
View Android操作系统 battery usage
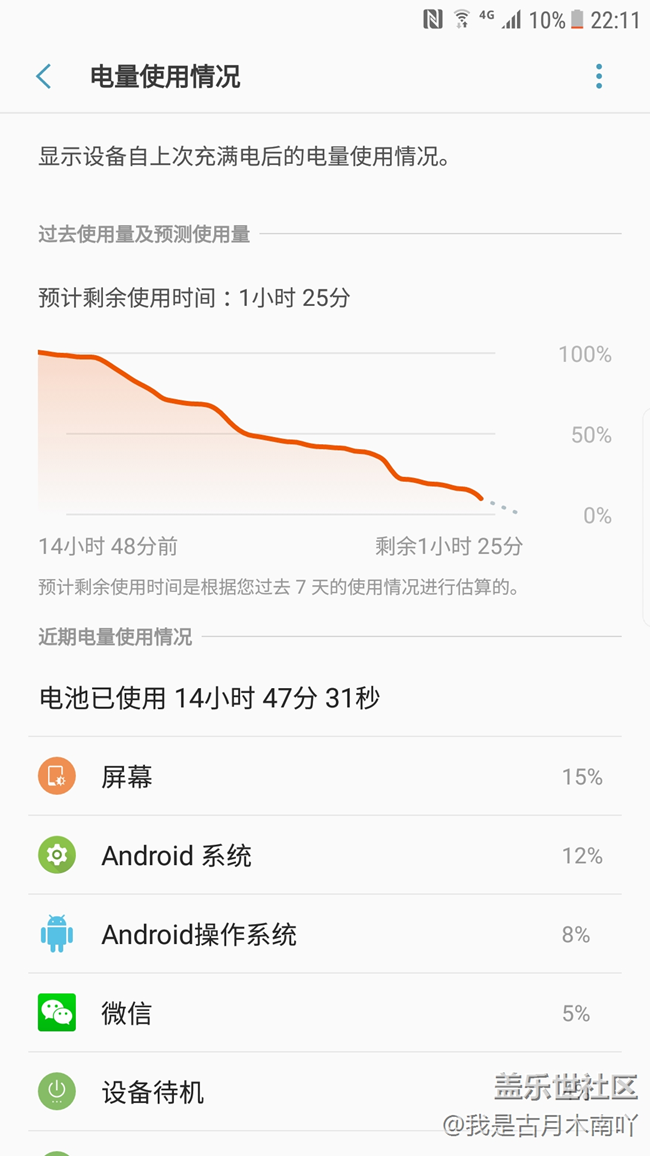coord(325,935)
